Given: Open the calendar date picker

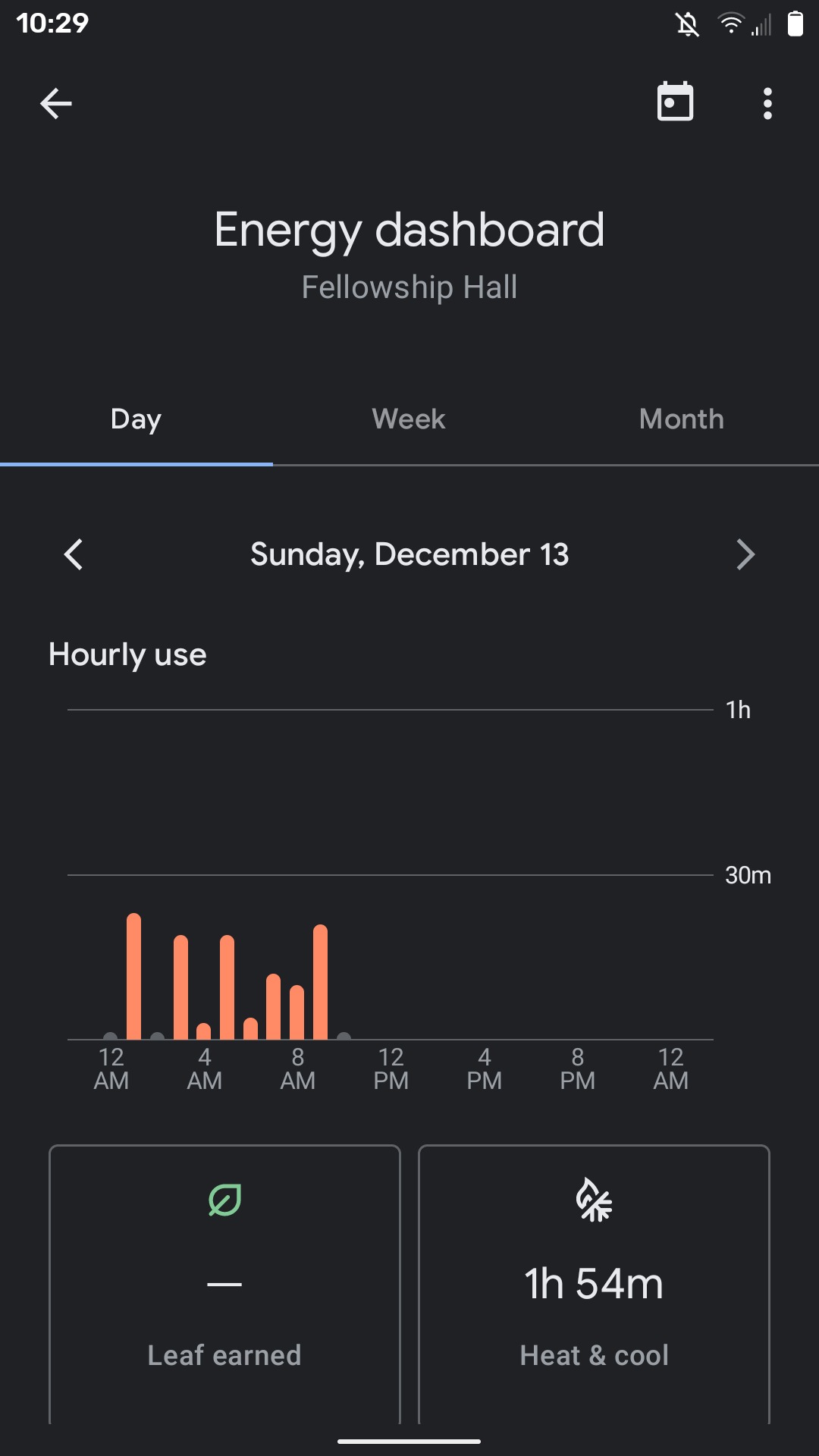Looking at the screenshot, I should click(675, 102).
